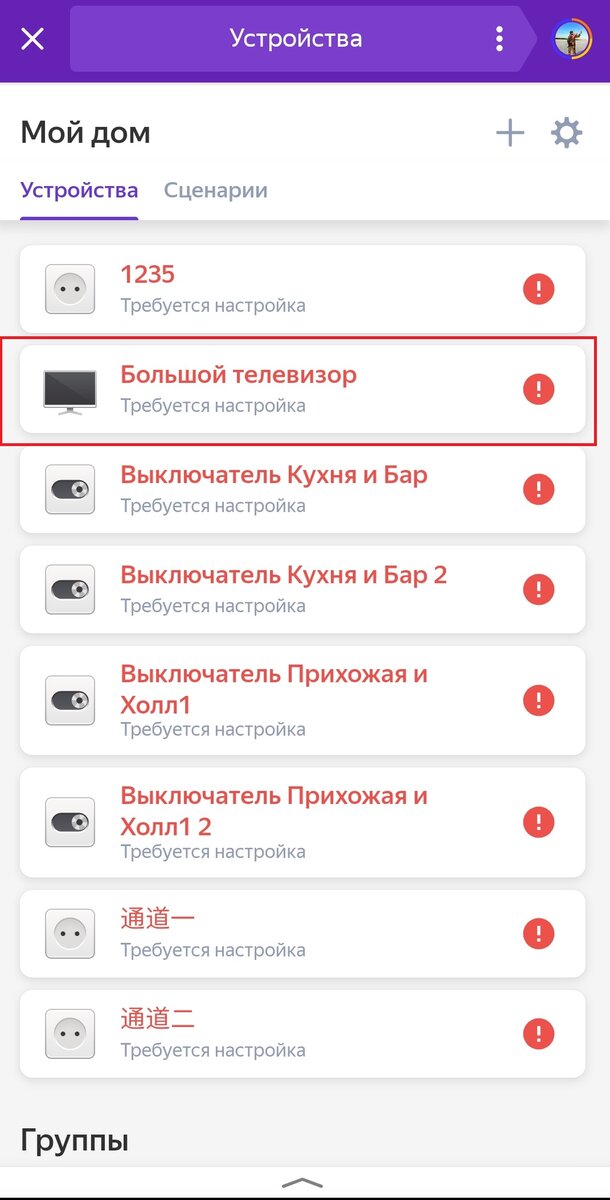Switch to the Сценарии tab
The image size is (610, 1200).
pos(215,190)
